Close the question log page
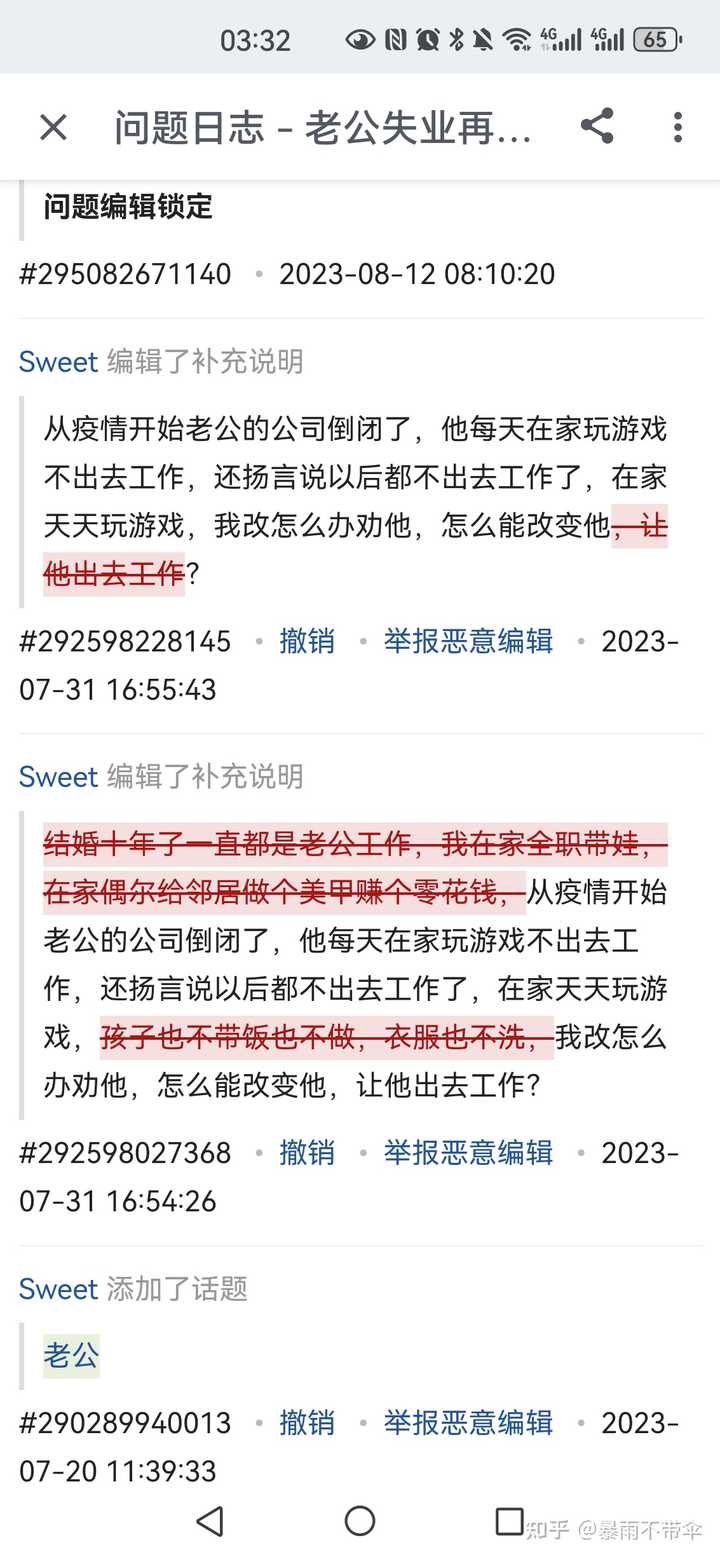 (53, 128)
